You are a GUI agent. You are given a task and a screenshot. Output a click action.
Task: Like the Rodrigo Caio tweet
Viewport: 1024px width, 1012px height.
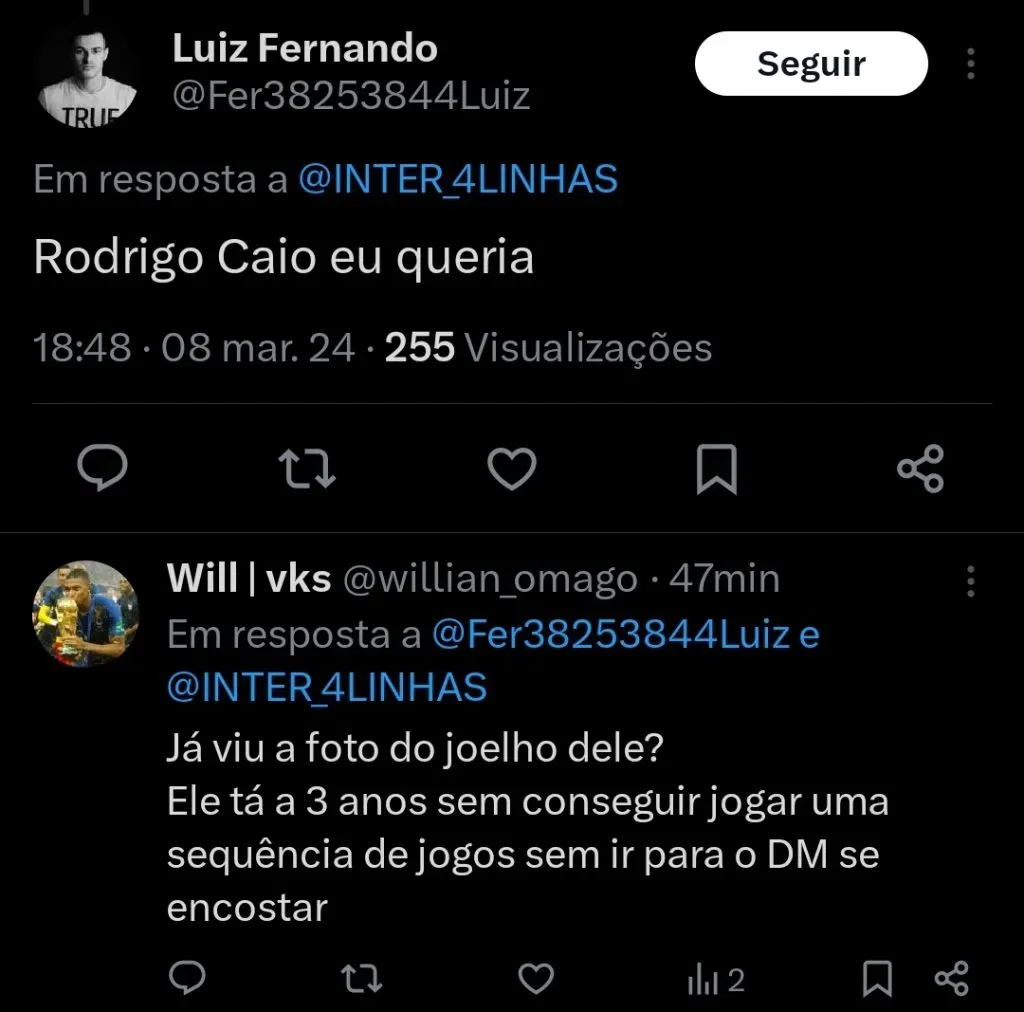click(511, 469)
